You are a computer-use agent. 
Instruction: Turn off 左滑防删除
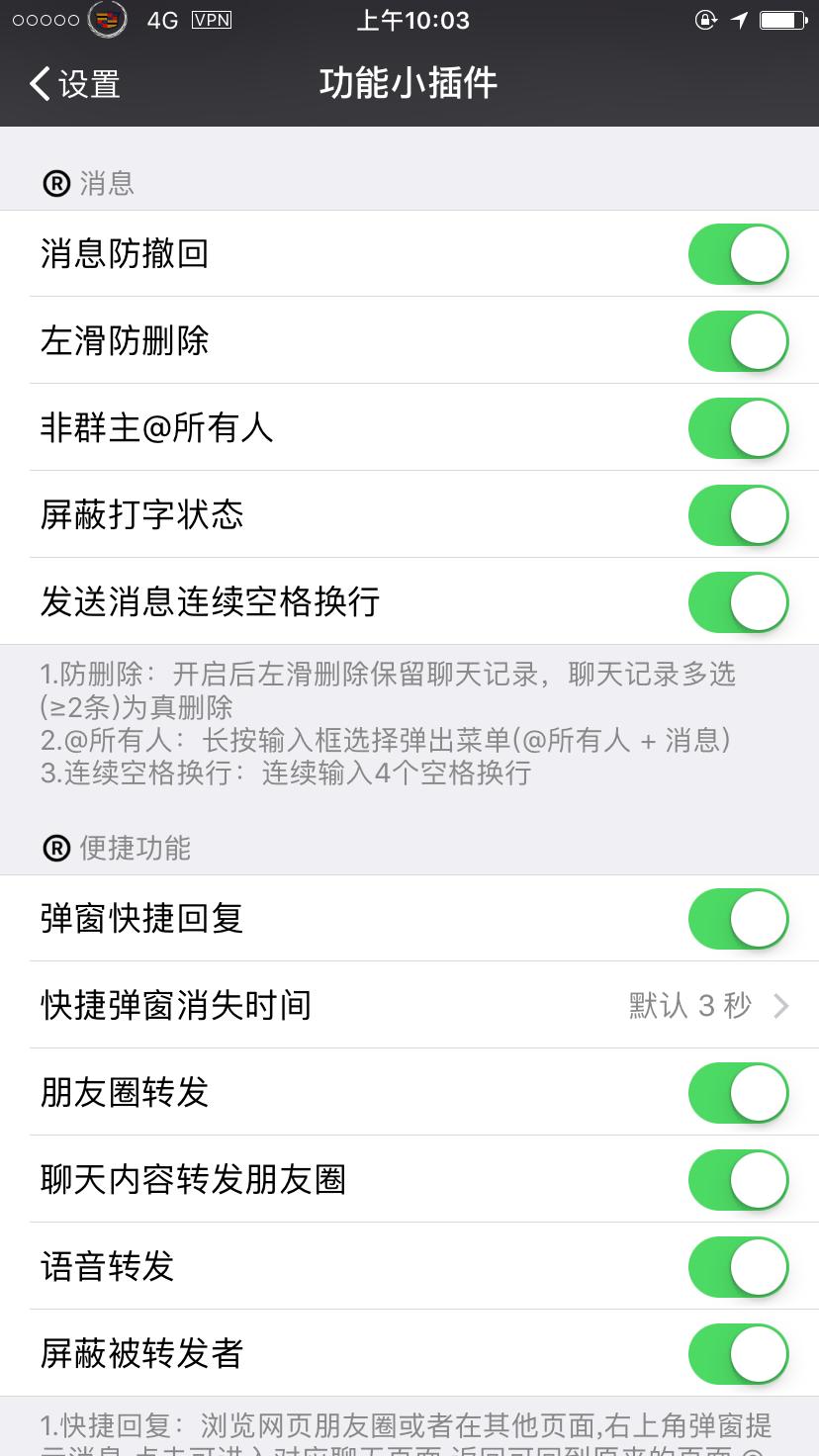[x=739, y=341]
